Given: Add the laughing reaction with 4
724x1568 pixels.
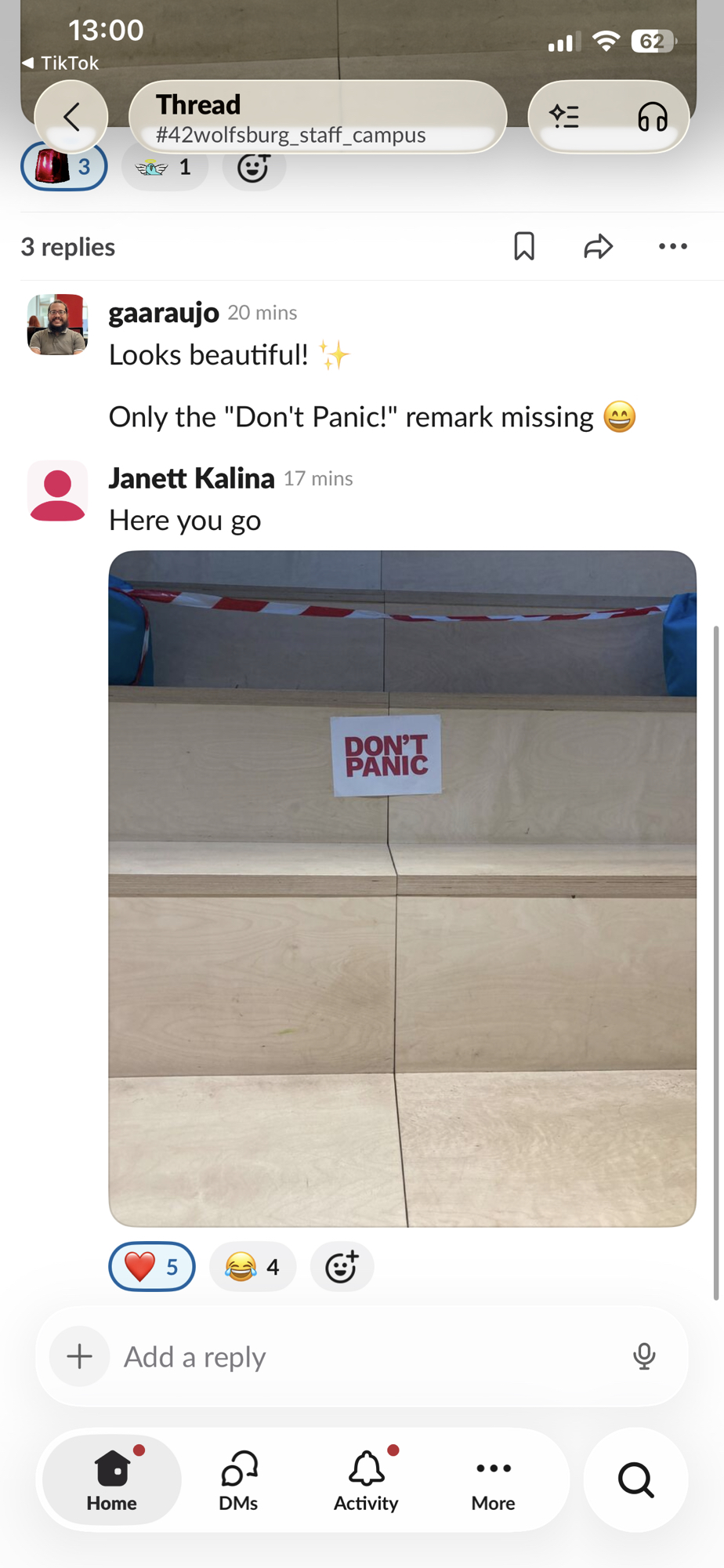Looking at the screenshot, I should (x=252, y=1266).
